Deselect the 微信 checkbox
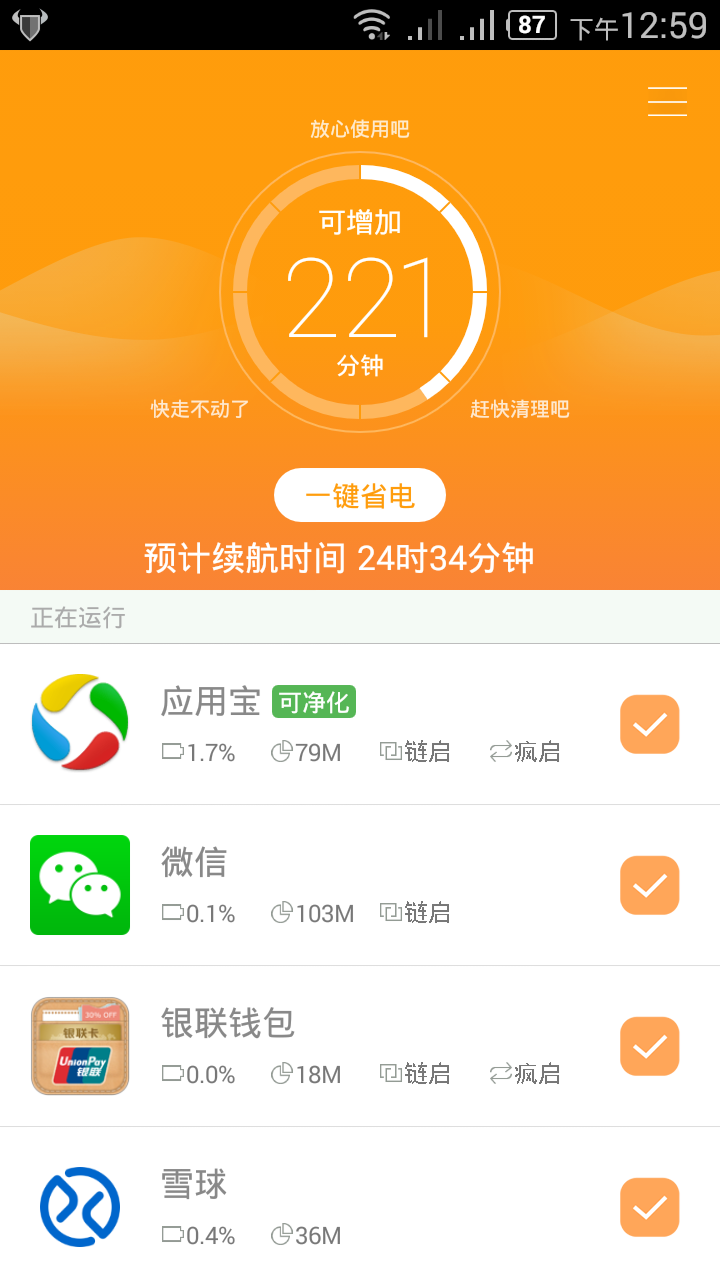The image size is (720, 1280). coord(650,885)
